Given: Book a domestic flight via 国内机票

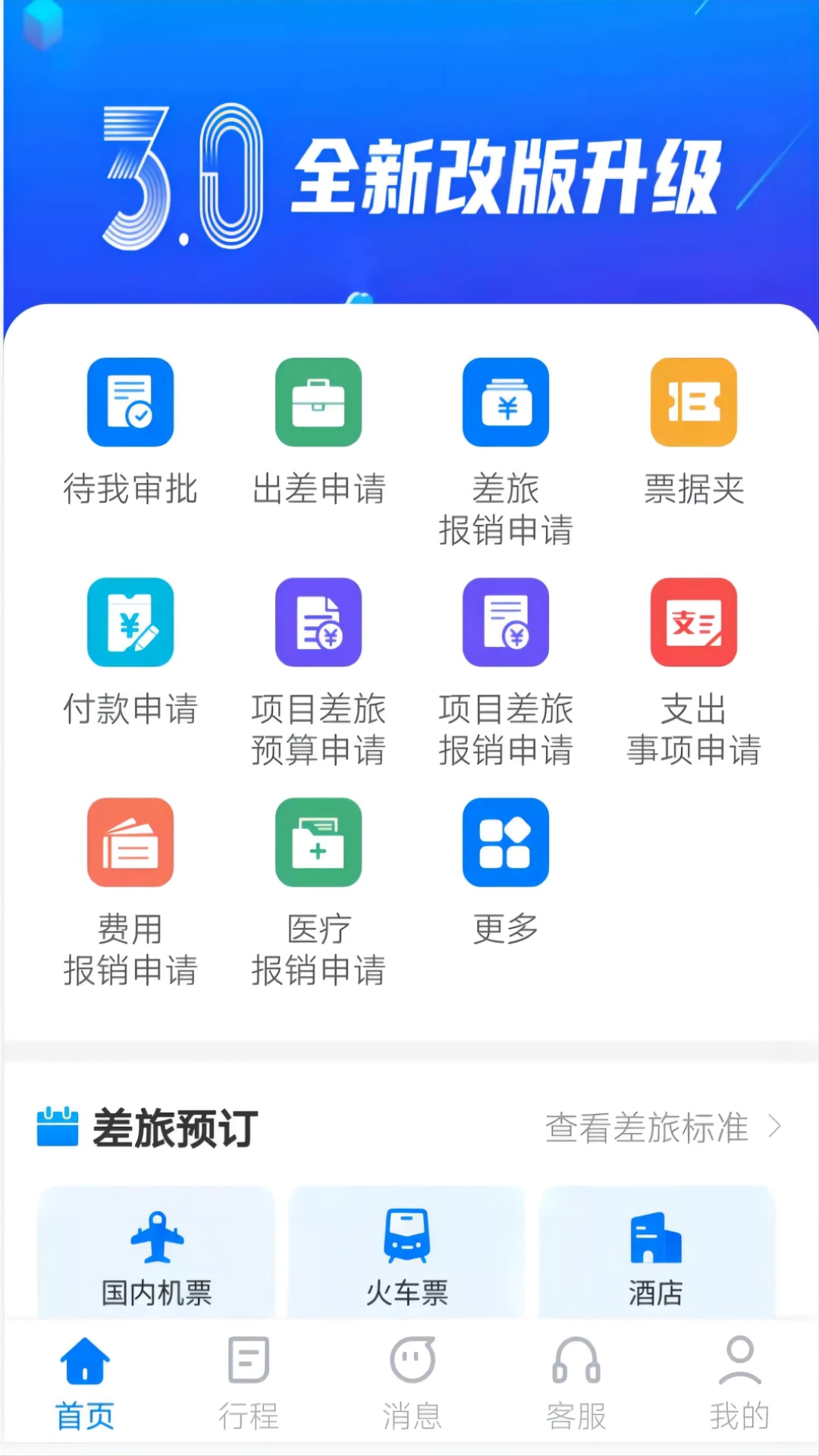Looking at the screenshot, I should pyautogui.click(x=156, y=1251).
